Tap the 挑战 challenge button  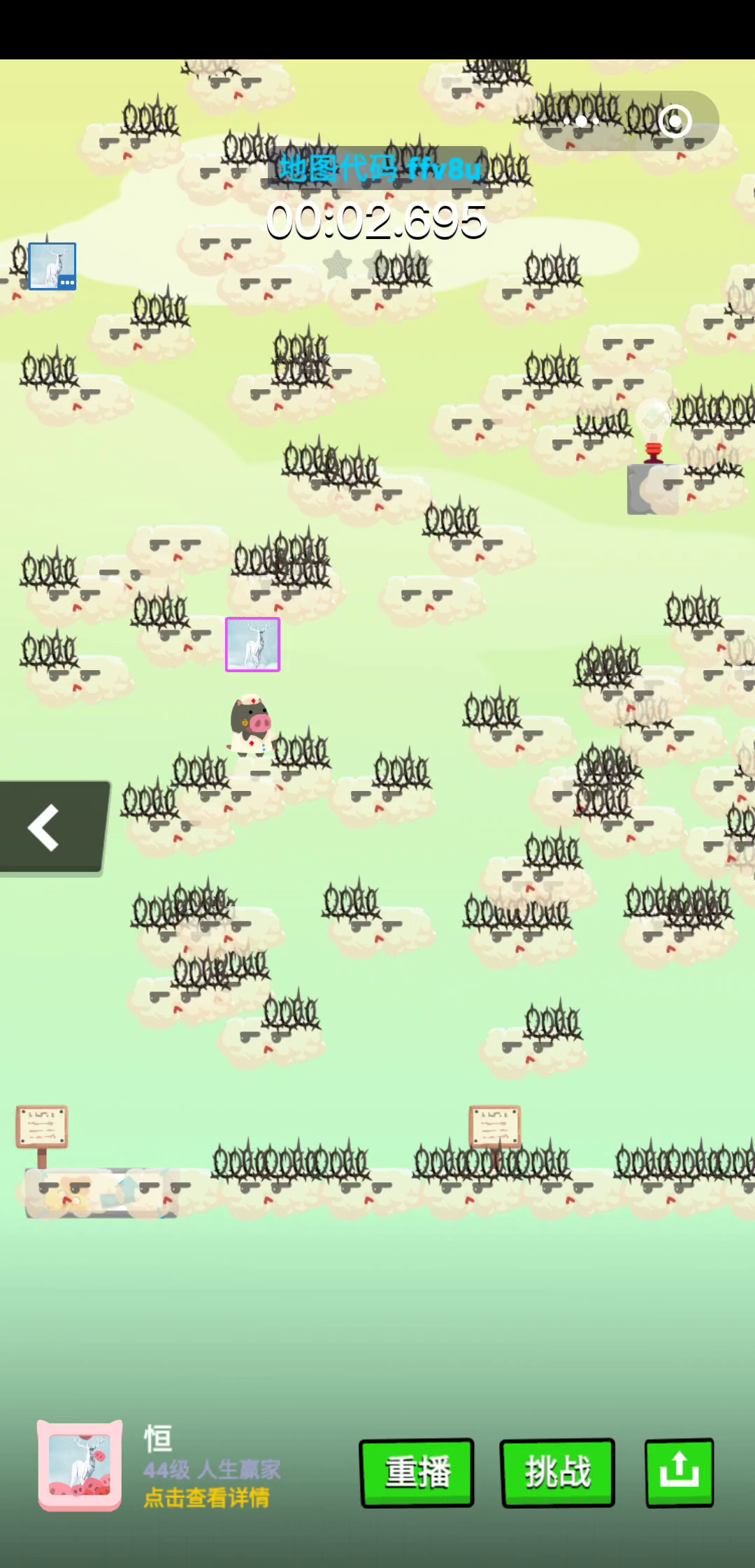pyautogui.click(x=558, y=1472)
